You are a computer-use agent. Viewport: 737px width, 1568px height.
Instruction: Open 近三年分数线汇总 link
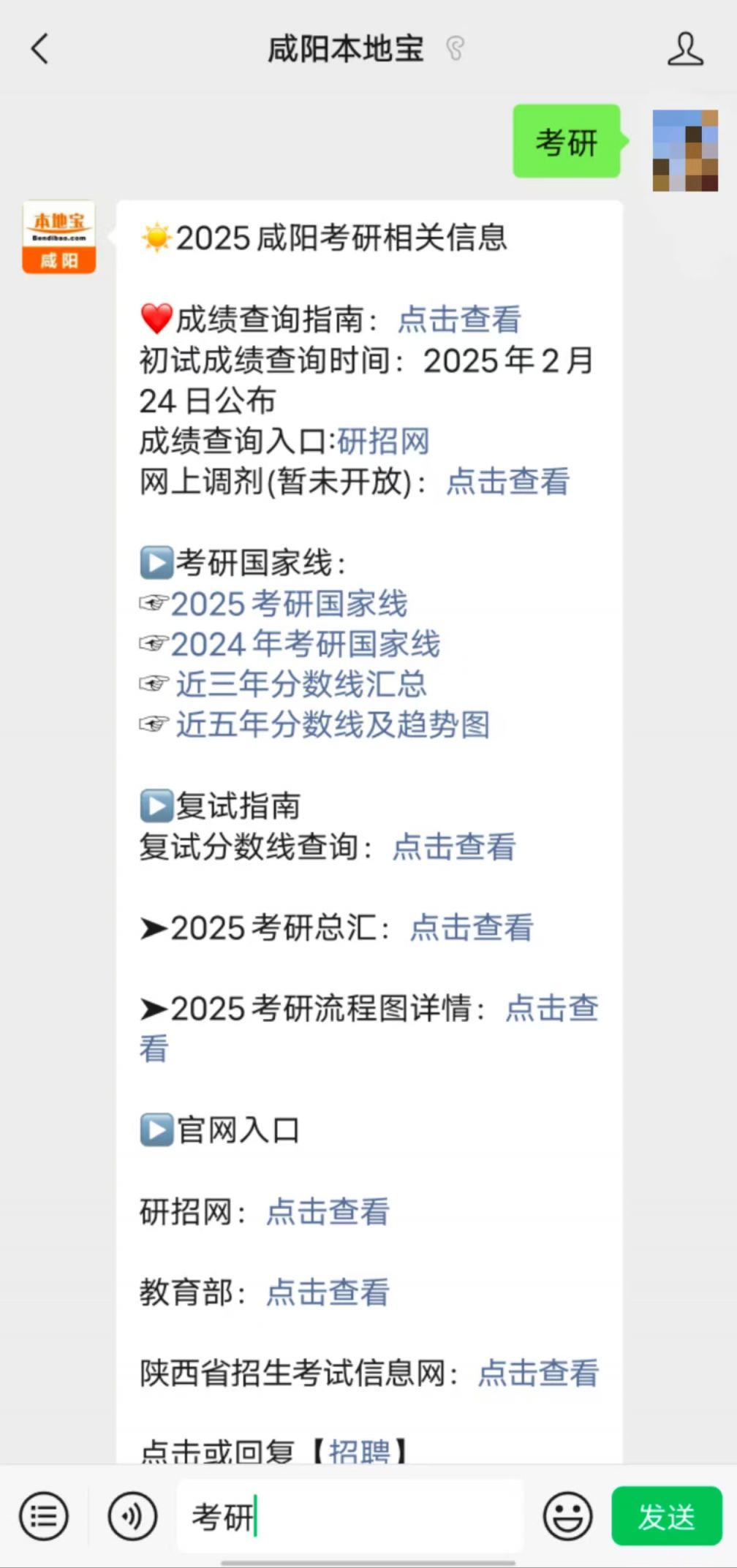301,684
